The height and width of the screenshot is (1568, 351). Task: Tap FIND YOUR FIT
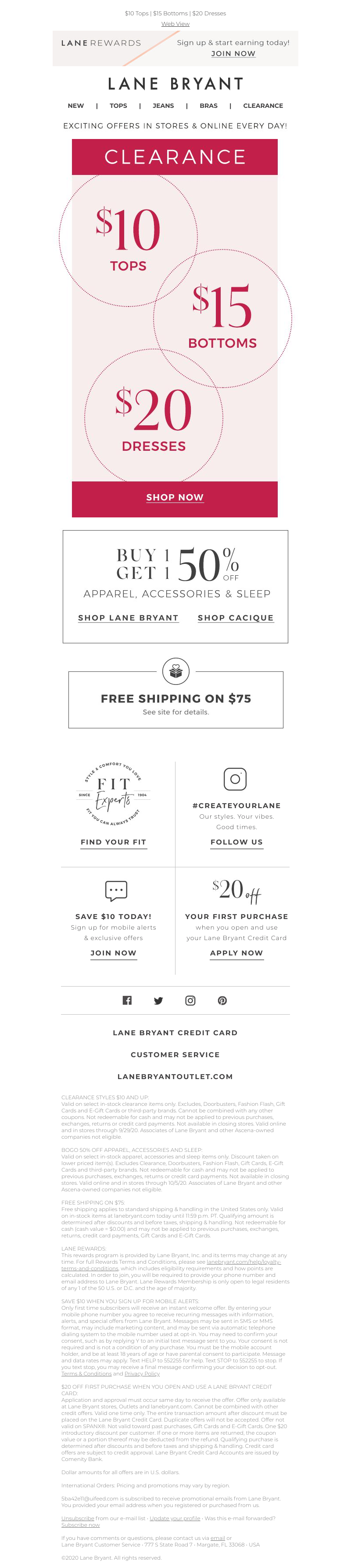point(113,842)
